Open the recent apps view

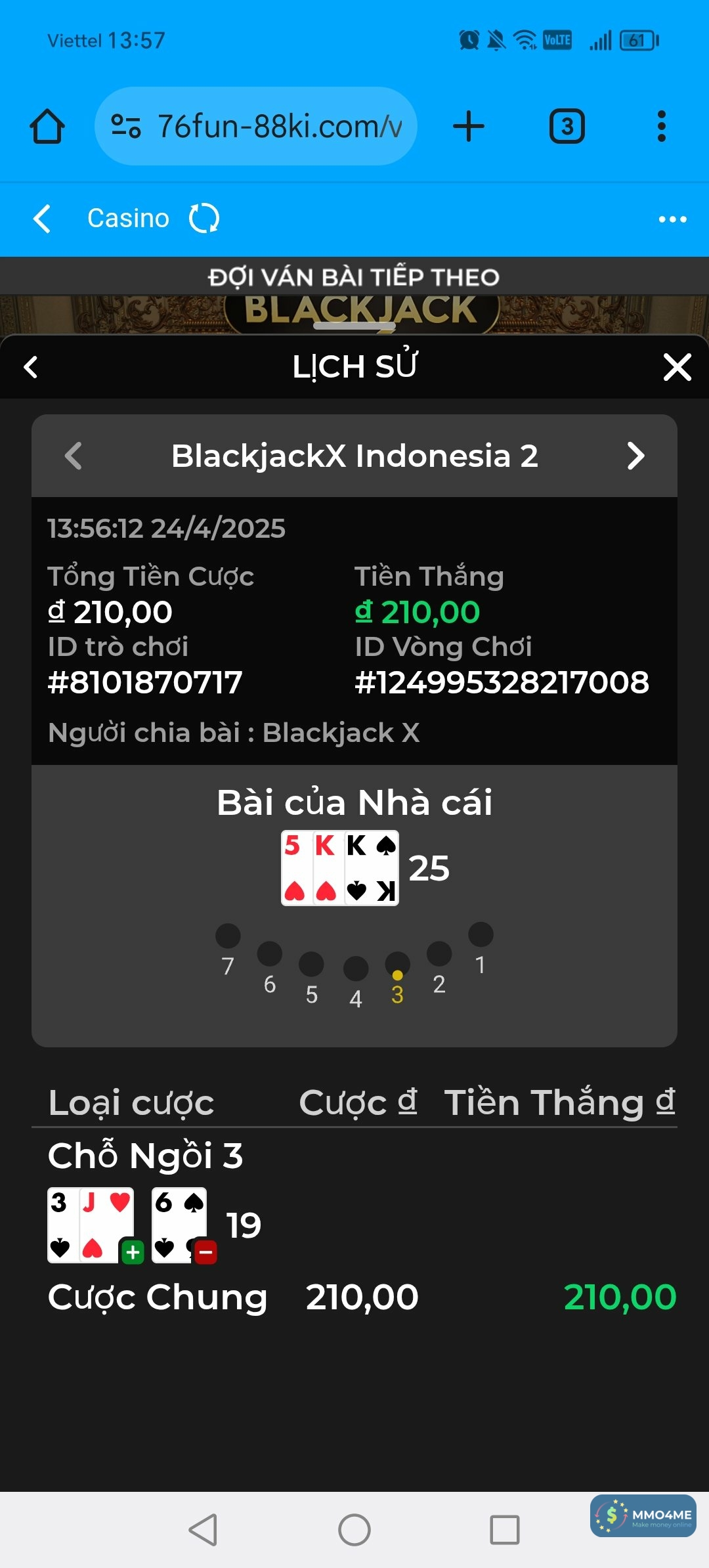pyautogui.click(x=505, y=1530)
